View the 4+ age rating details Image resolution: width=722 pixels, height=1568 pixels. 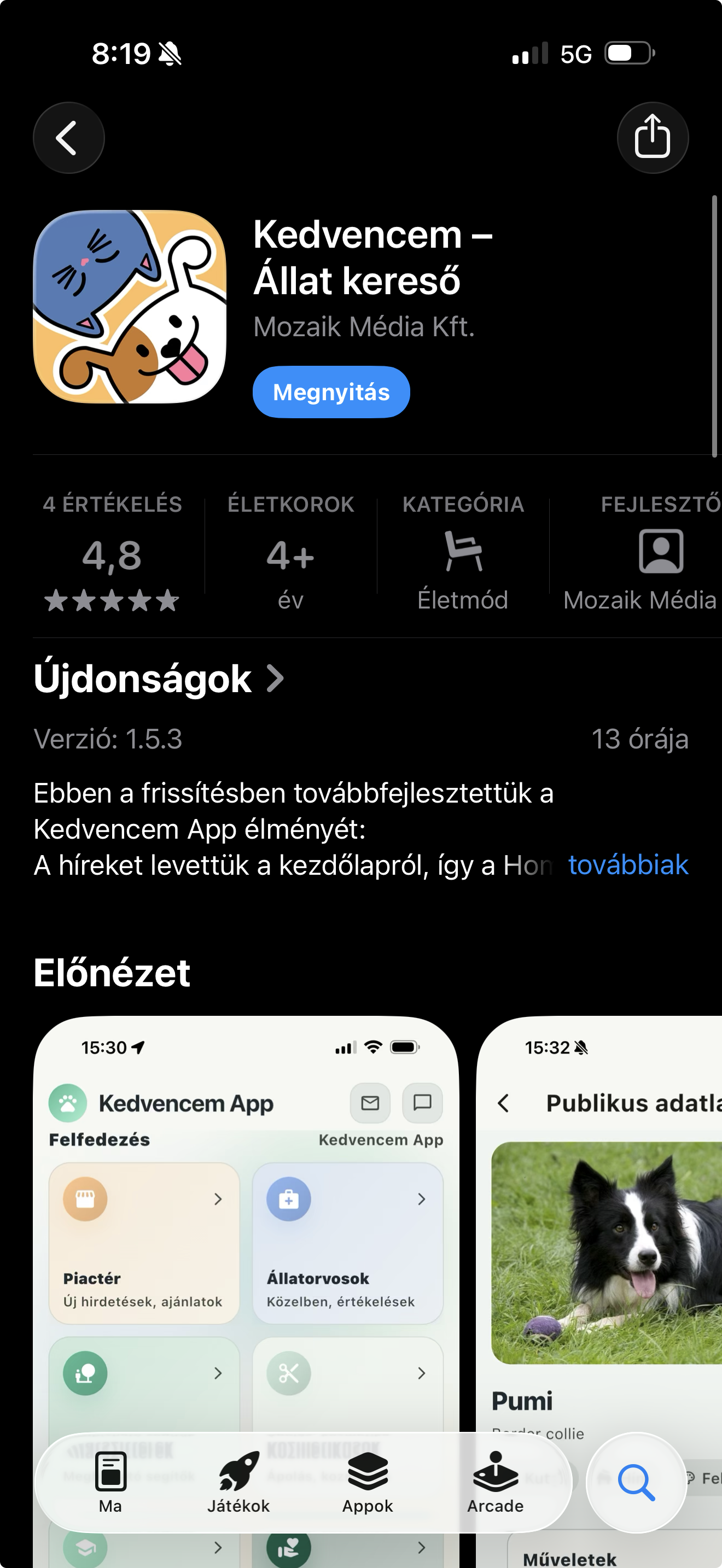290,555
